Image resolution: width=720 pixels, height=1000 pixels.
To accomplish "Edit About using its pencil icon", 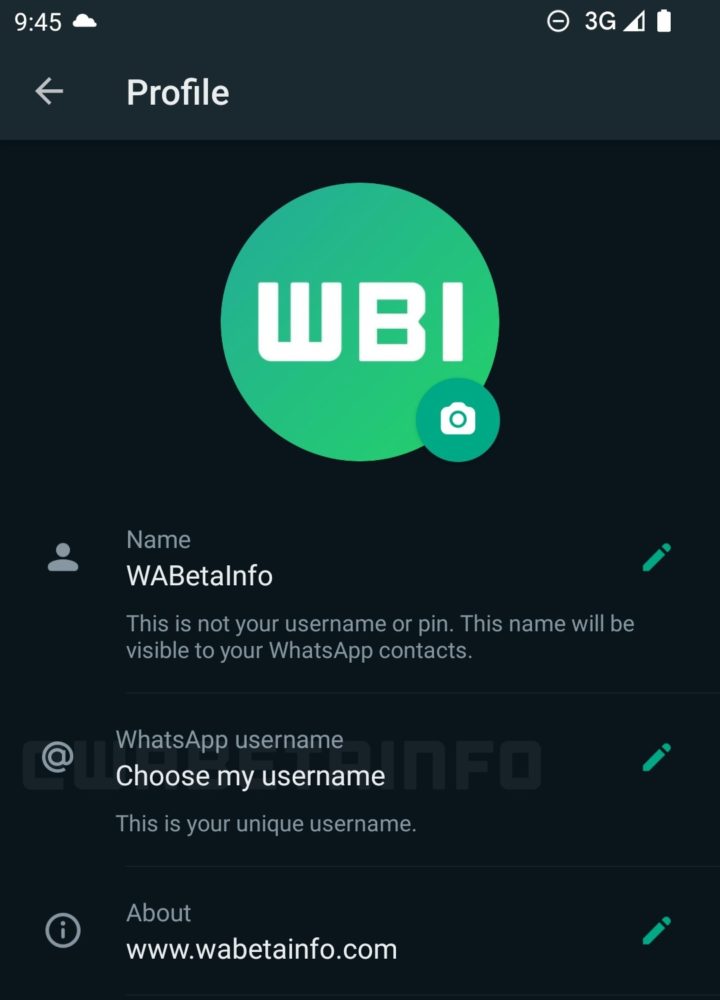I will coord(656,931).
